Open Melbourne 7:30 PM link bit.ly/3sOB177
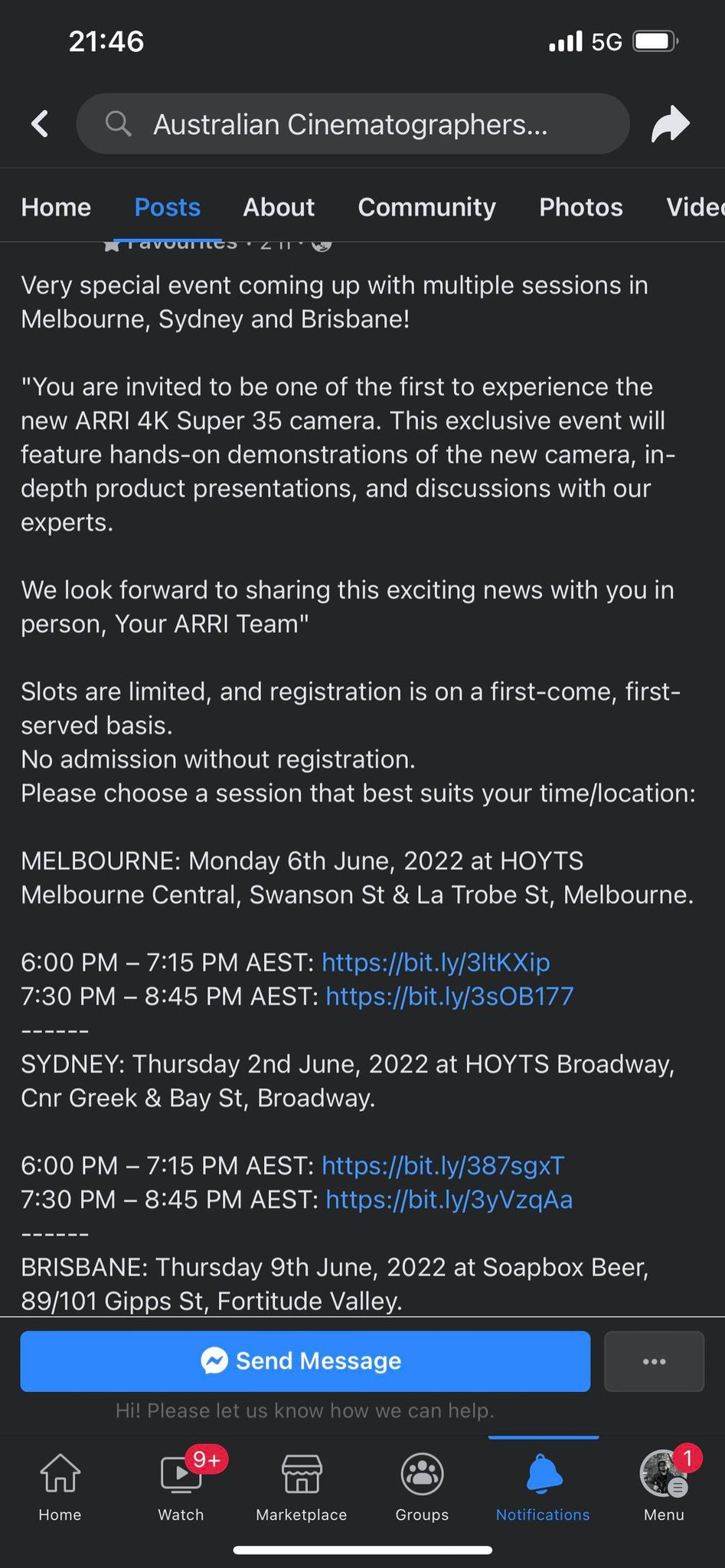The height and width of the screenshot is (1568, 725). [x=449, y=996]
